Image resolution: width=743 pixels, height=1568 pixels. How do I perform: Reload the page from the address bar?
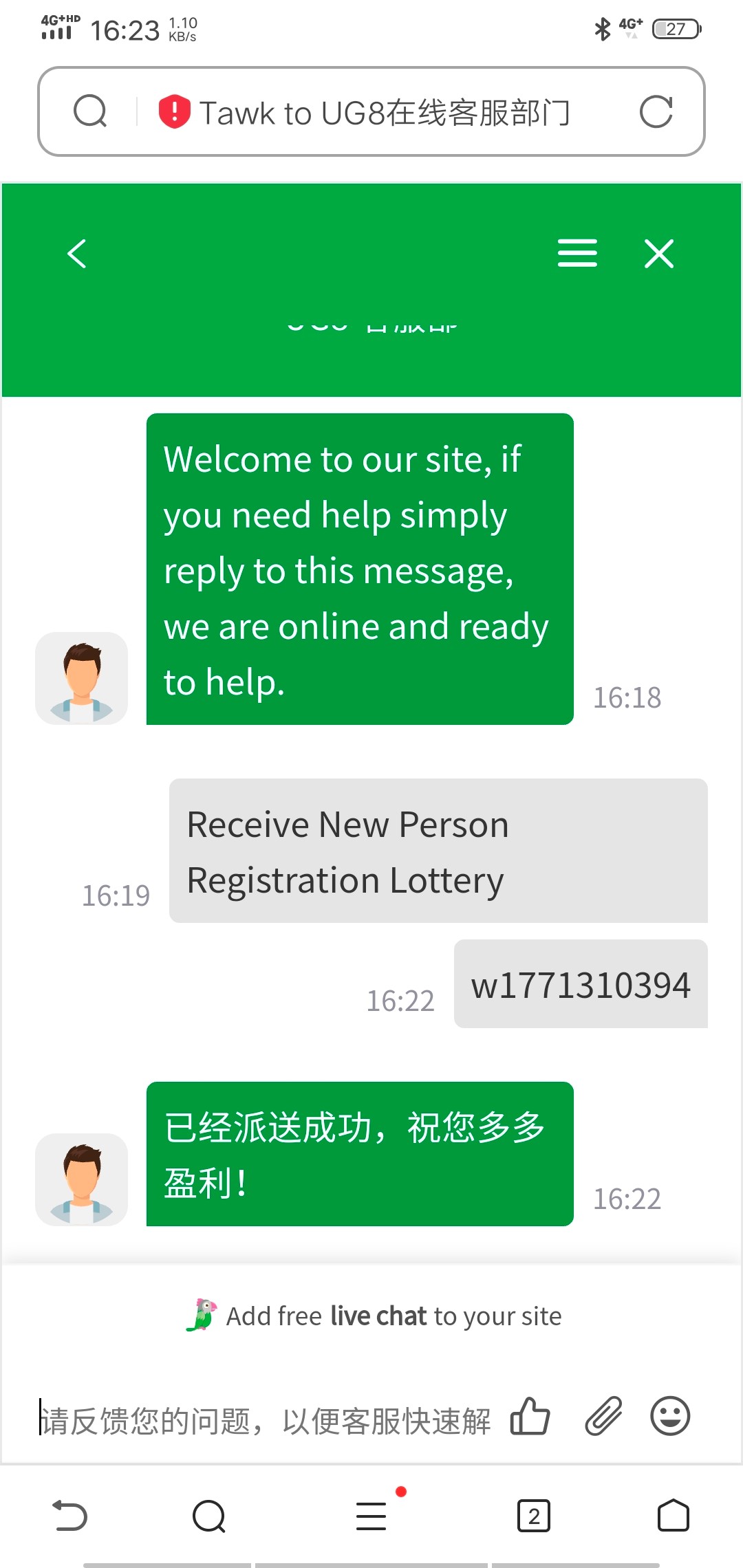pos(656,112)
